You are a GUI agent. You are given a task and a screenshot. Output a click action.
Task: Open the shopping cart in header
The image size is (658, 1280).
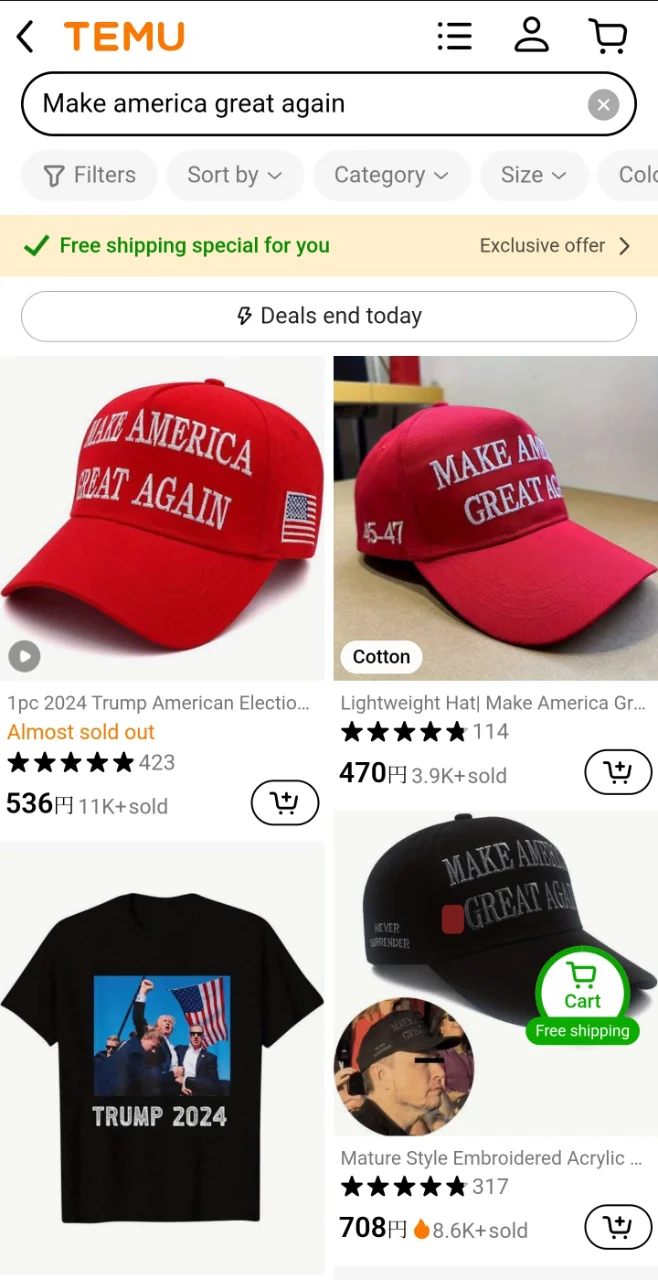coord(607,37)
